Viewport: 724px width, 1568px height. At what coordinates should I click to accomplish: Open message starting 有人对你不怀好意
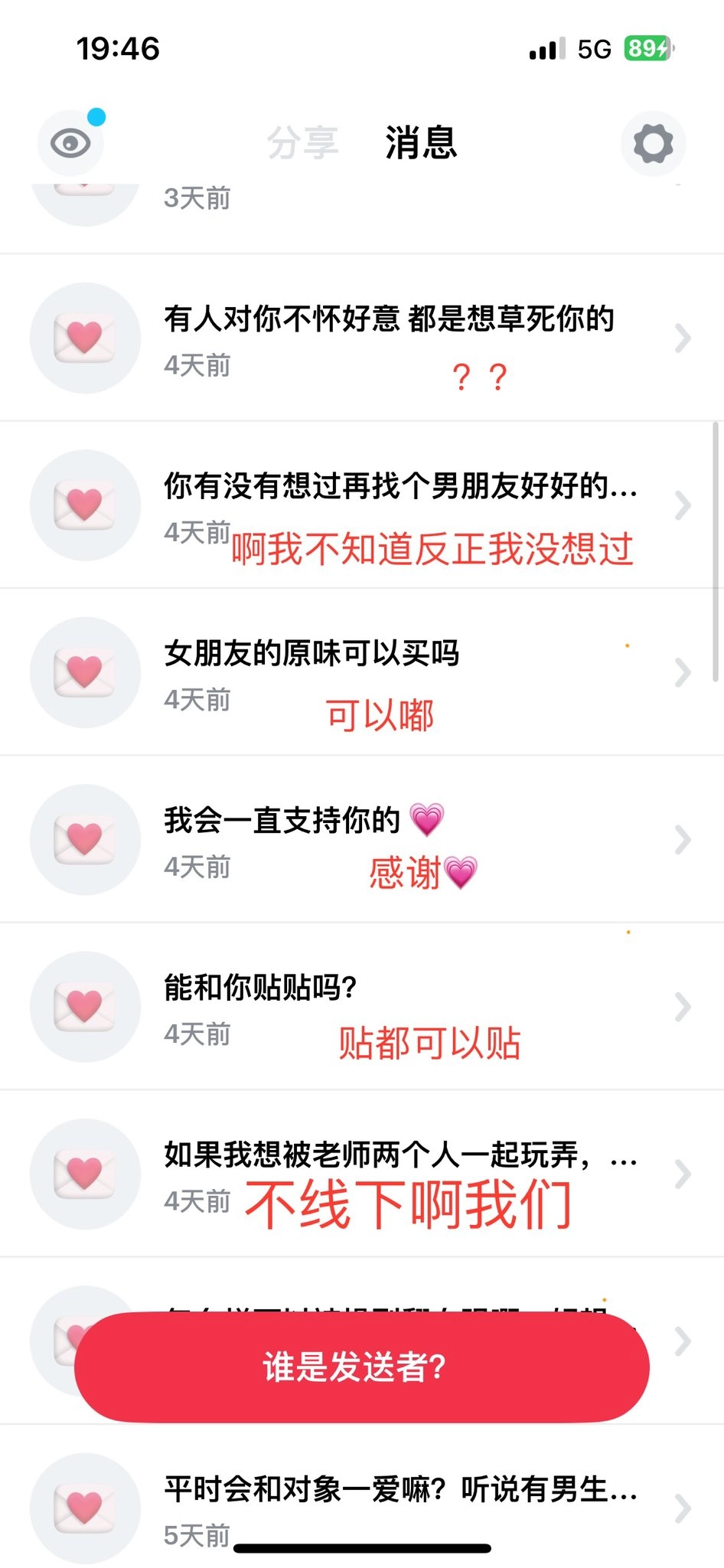362,338
